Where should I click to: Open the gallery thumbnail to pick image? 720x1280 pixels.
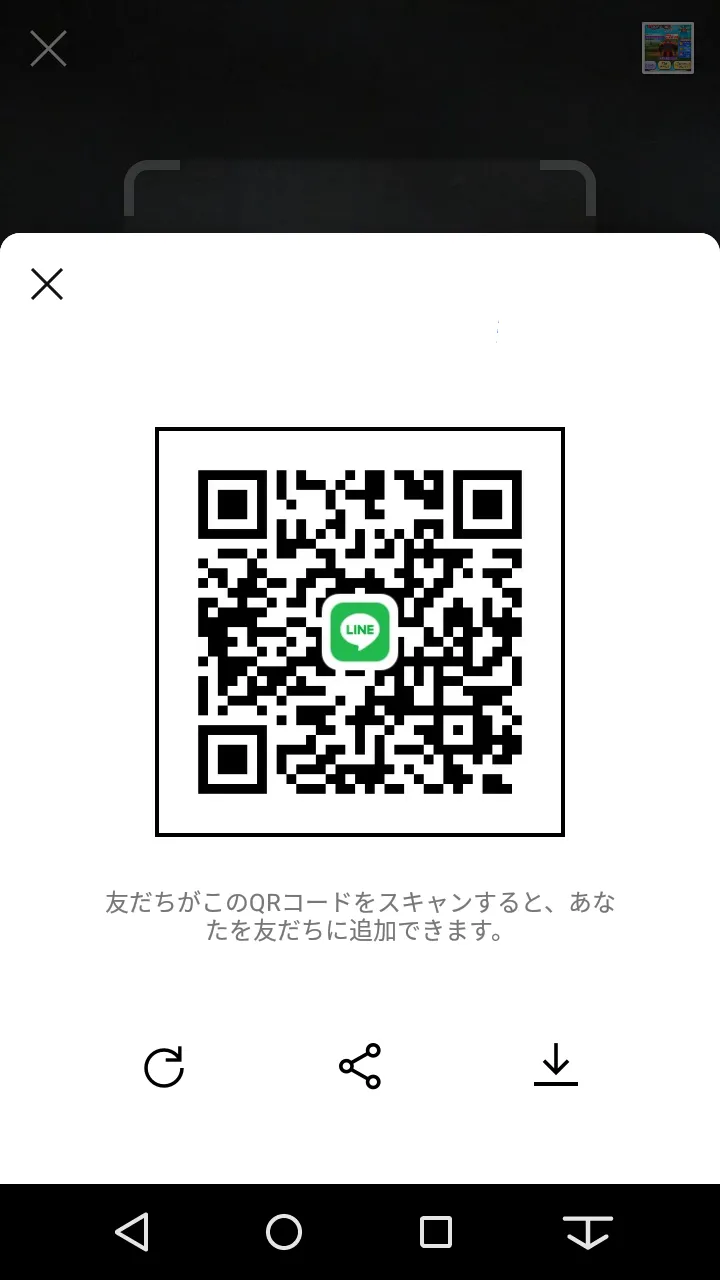click(x=667, y=48)
